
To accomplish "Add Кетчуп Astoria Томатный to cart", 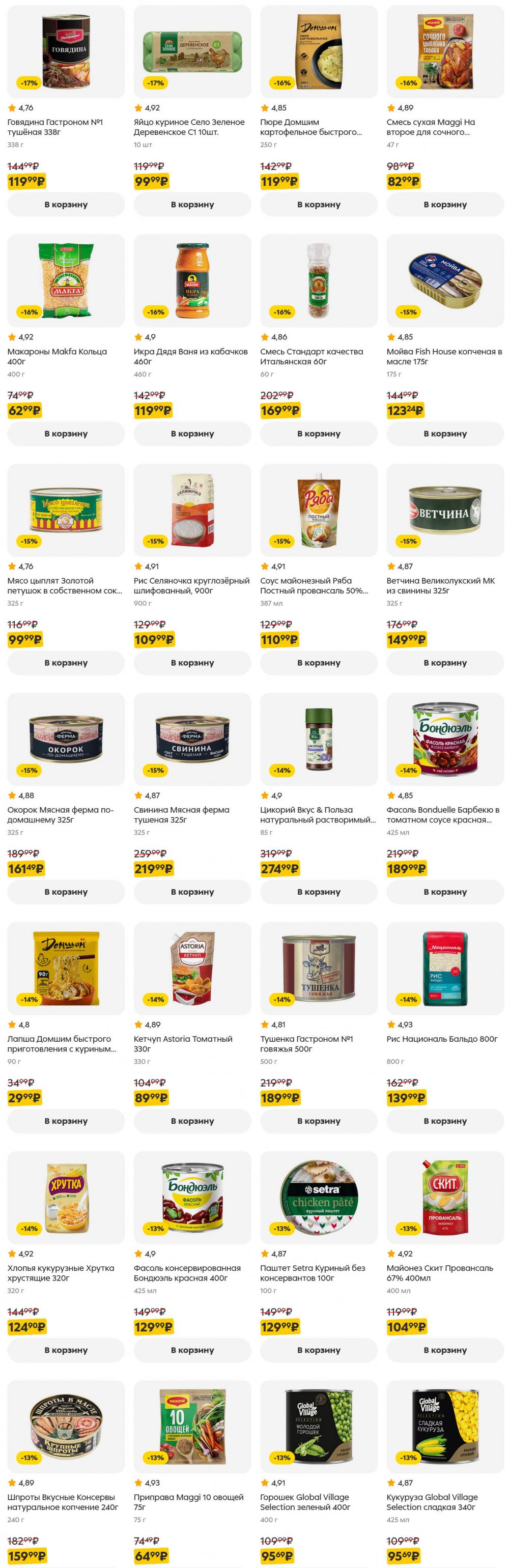I will click(x=192, y=1121).
